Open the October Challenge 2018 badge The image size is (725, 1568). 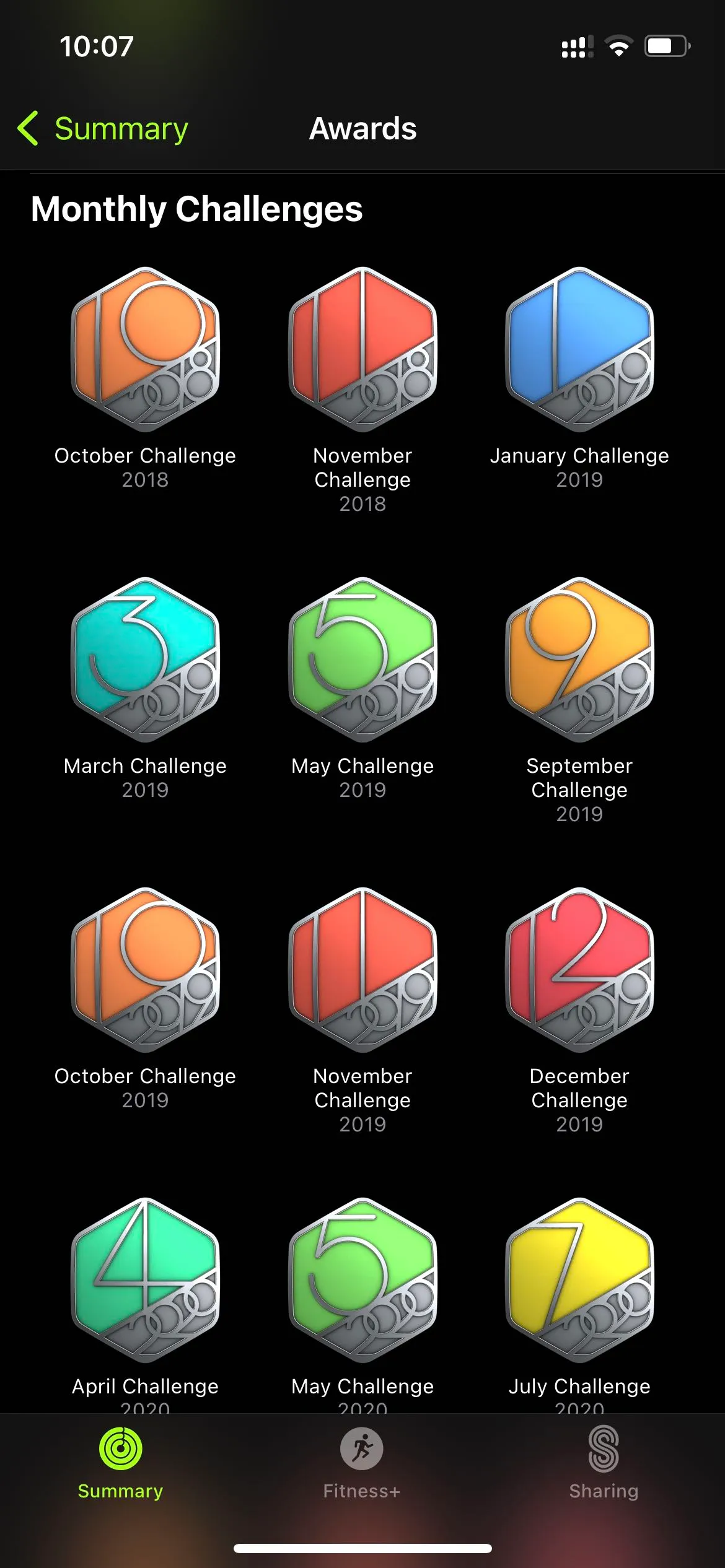pos(145,353)
